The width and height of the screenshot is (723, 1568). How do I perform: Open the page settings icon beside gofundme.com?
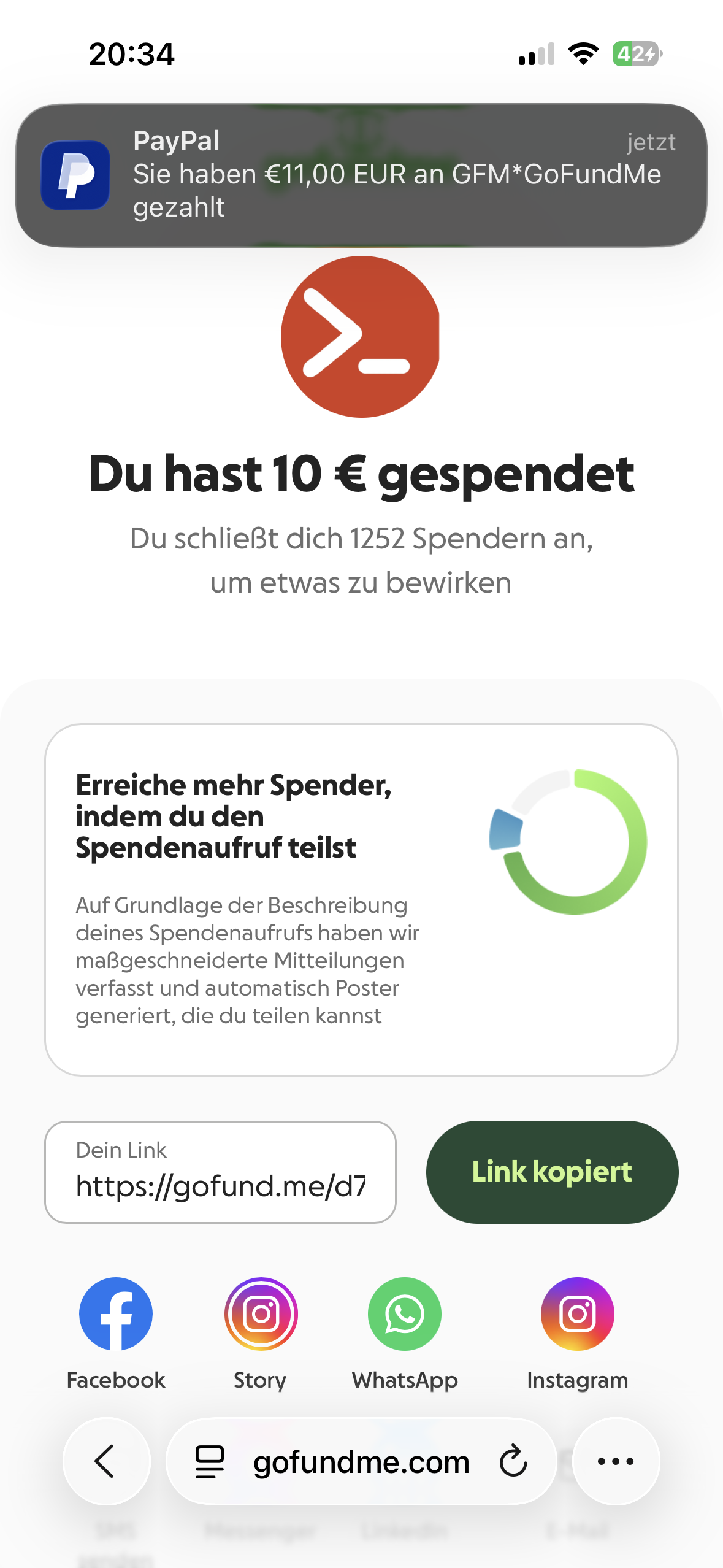[x=210, y=1461]
